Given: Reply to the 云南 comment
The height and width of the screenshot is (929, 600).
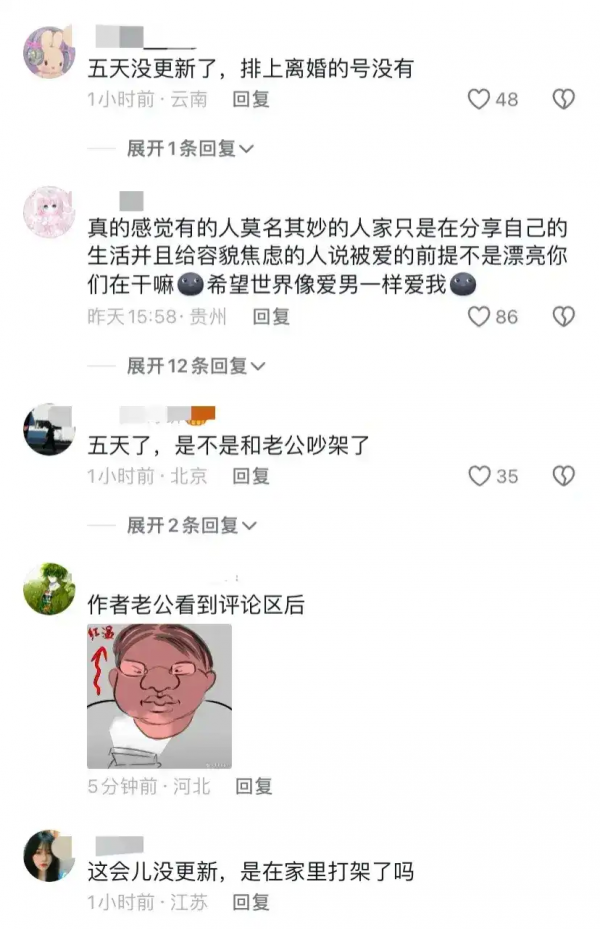Looking at the screenshot, I should tap(251, 99).
